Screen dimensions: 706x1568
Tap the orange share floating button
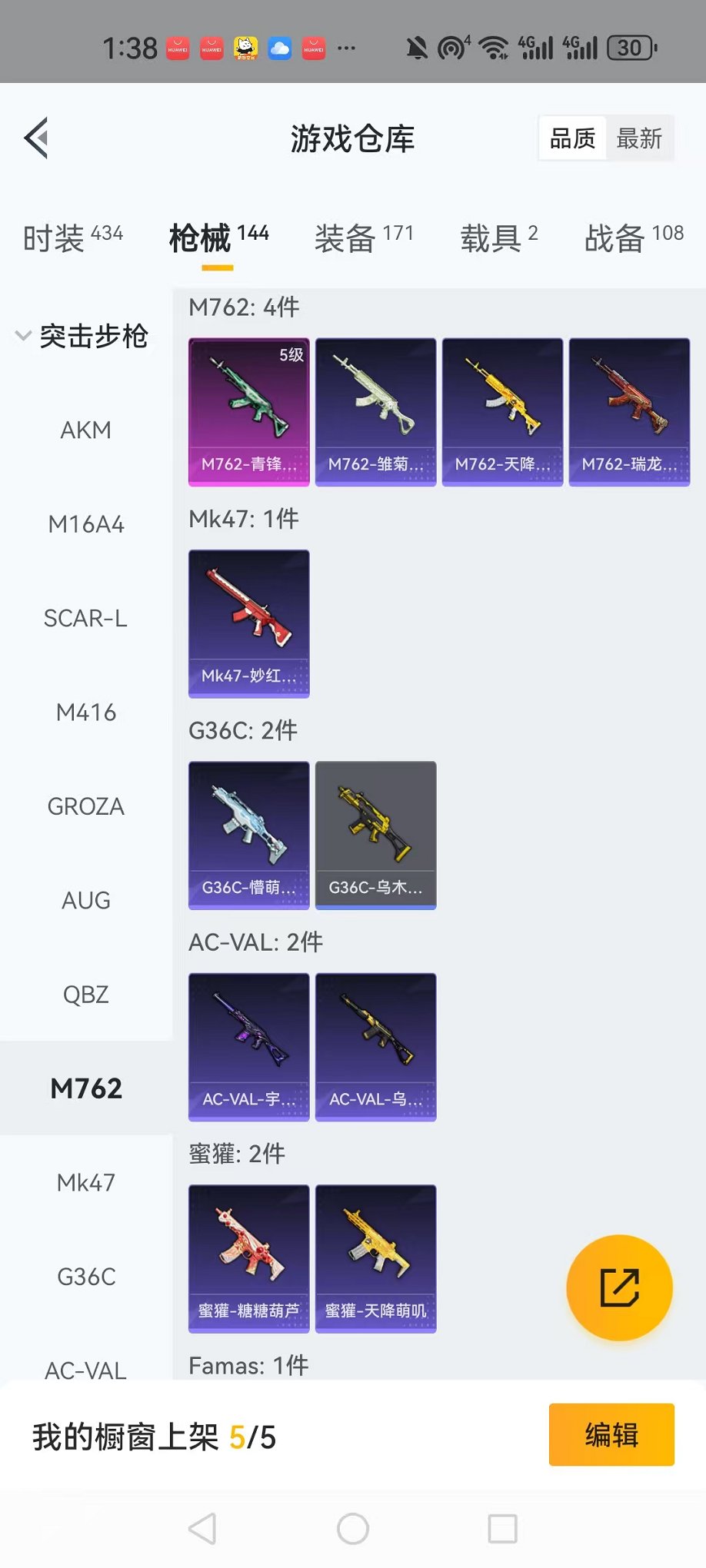(619, 1287)
